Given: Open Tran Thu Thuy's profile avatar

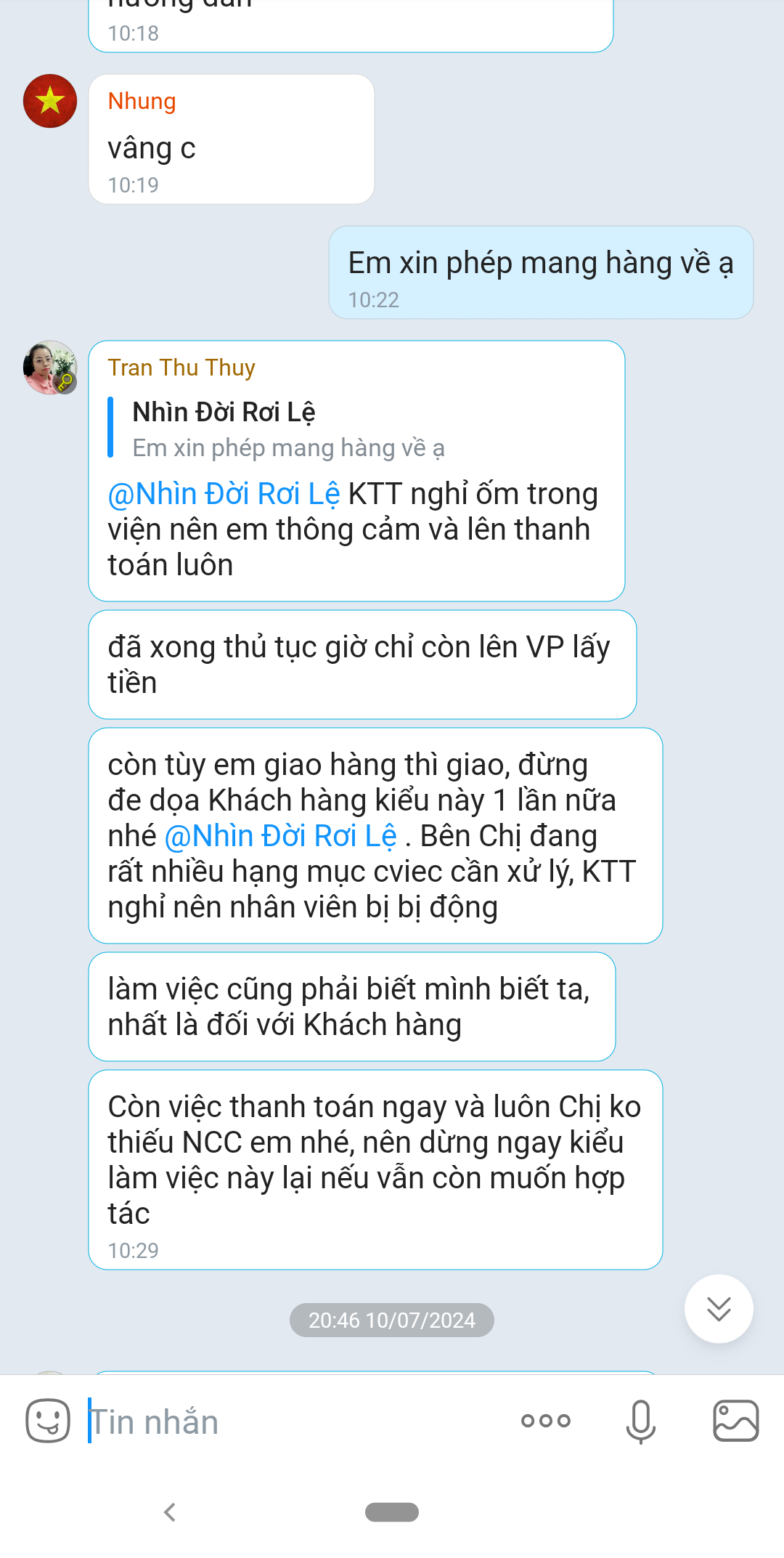Looking at the screenshot, I should (x=50, y=368).
